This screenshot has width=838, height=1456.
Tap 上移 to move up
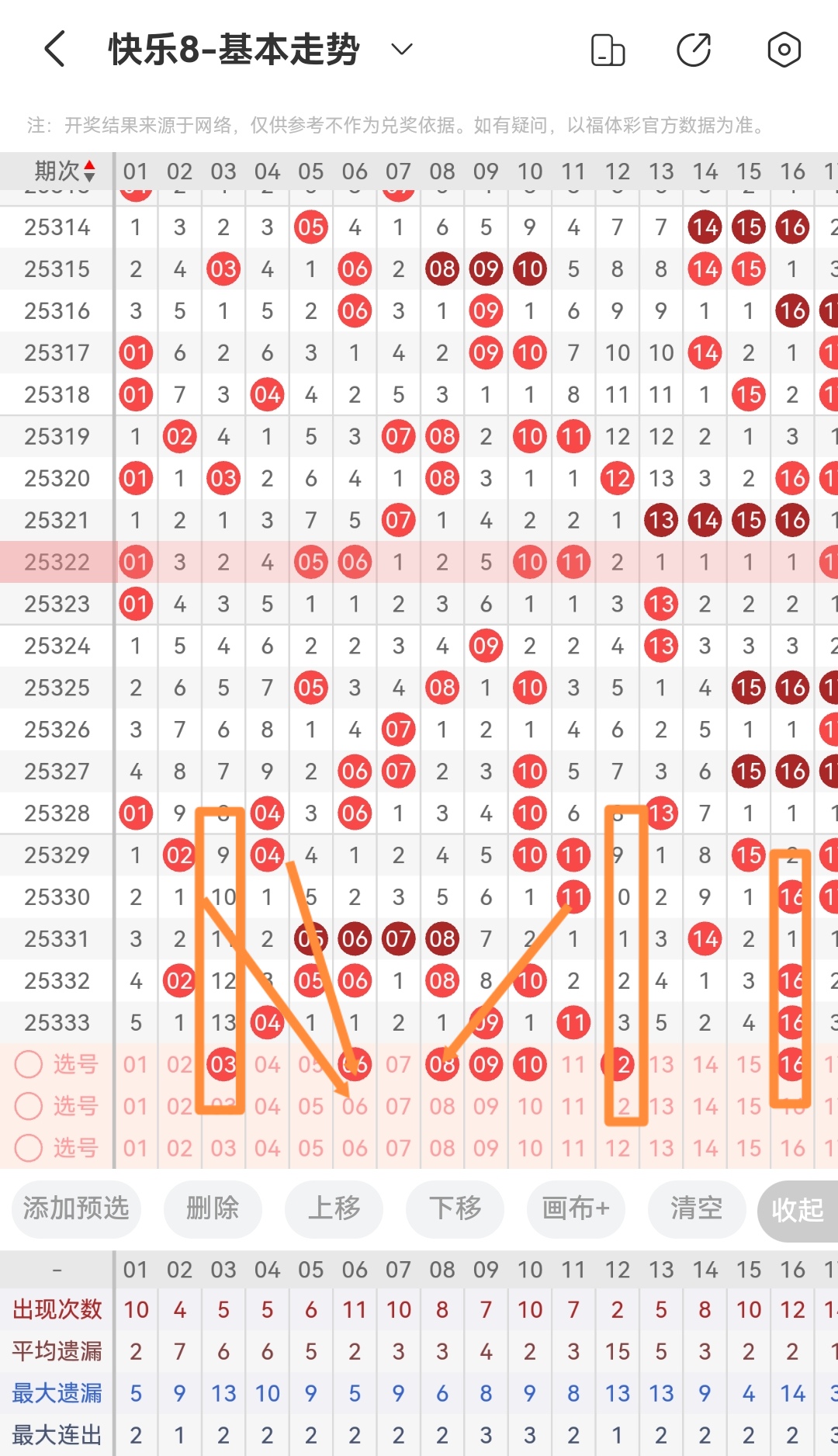(334, 1208)
